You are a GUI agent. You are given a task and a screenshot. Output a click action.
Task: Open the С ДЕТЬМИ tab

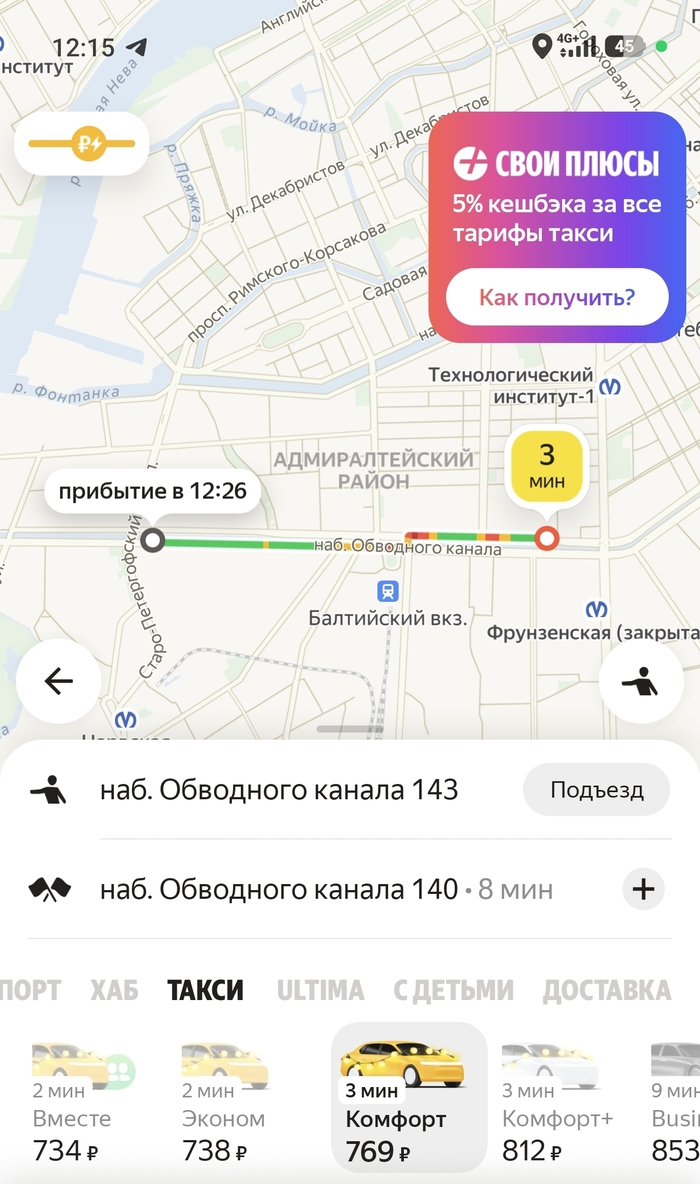452,990
